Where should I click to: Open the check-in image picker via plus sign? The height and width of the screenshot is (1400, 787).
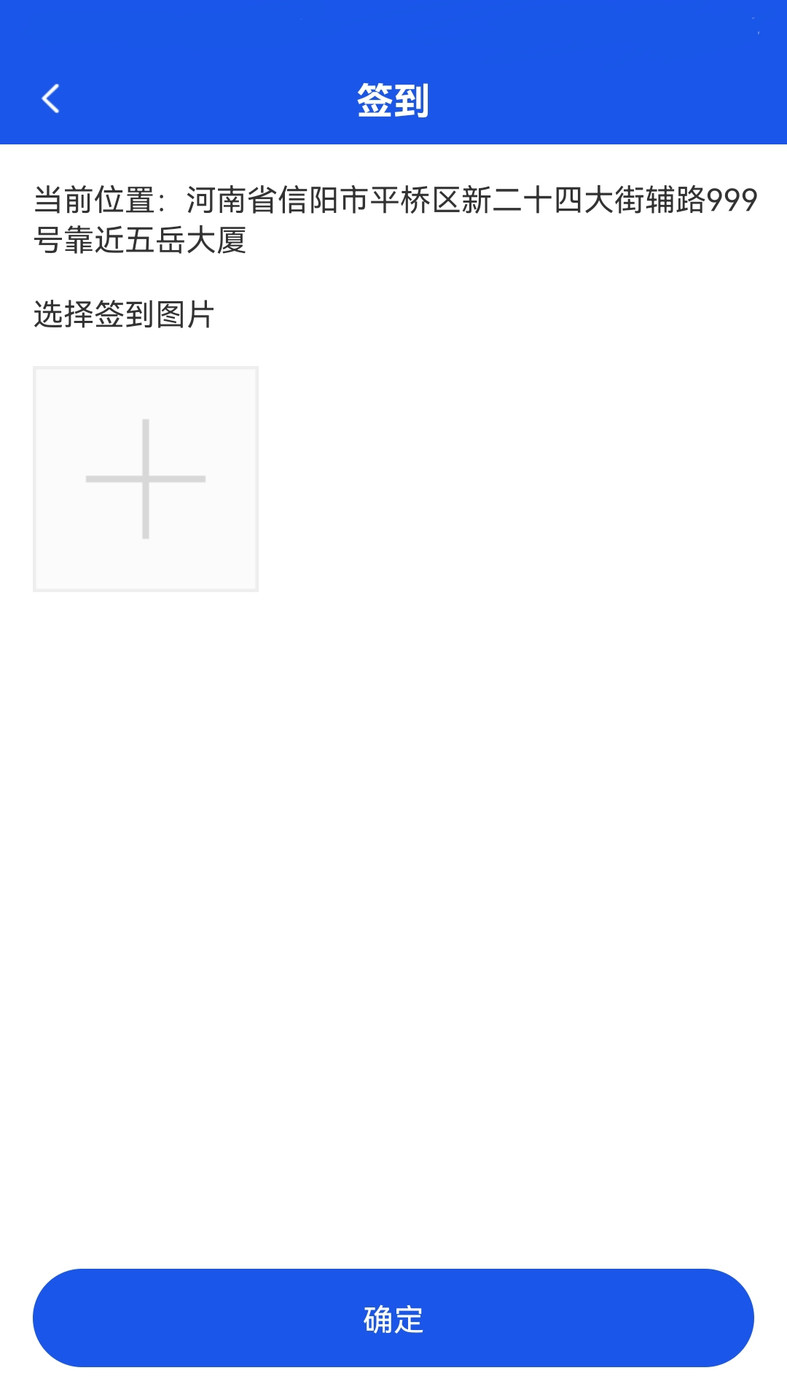pyautogui.click(x=145, y=478)
